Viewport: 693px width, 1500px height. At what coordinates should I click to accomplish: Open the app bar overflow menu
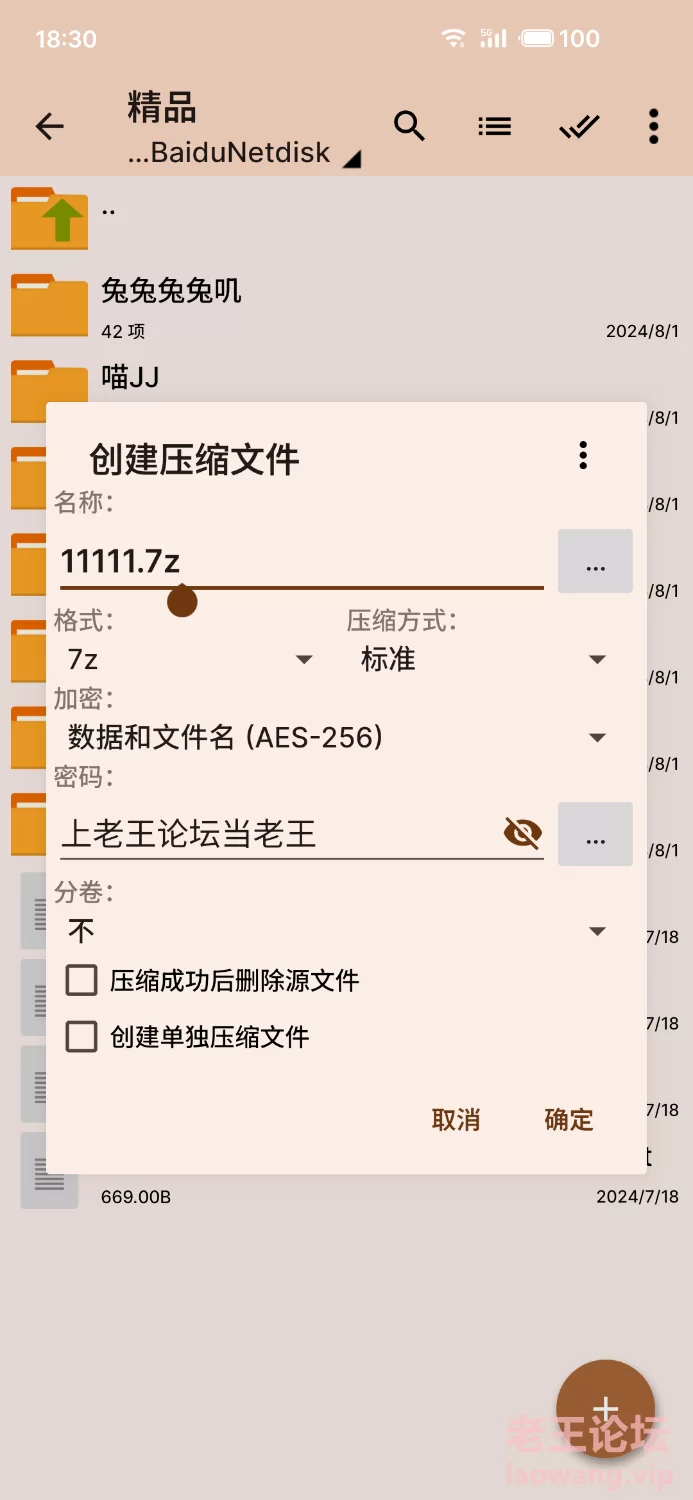tap(653, 126)
